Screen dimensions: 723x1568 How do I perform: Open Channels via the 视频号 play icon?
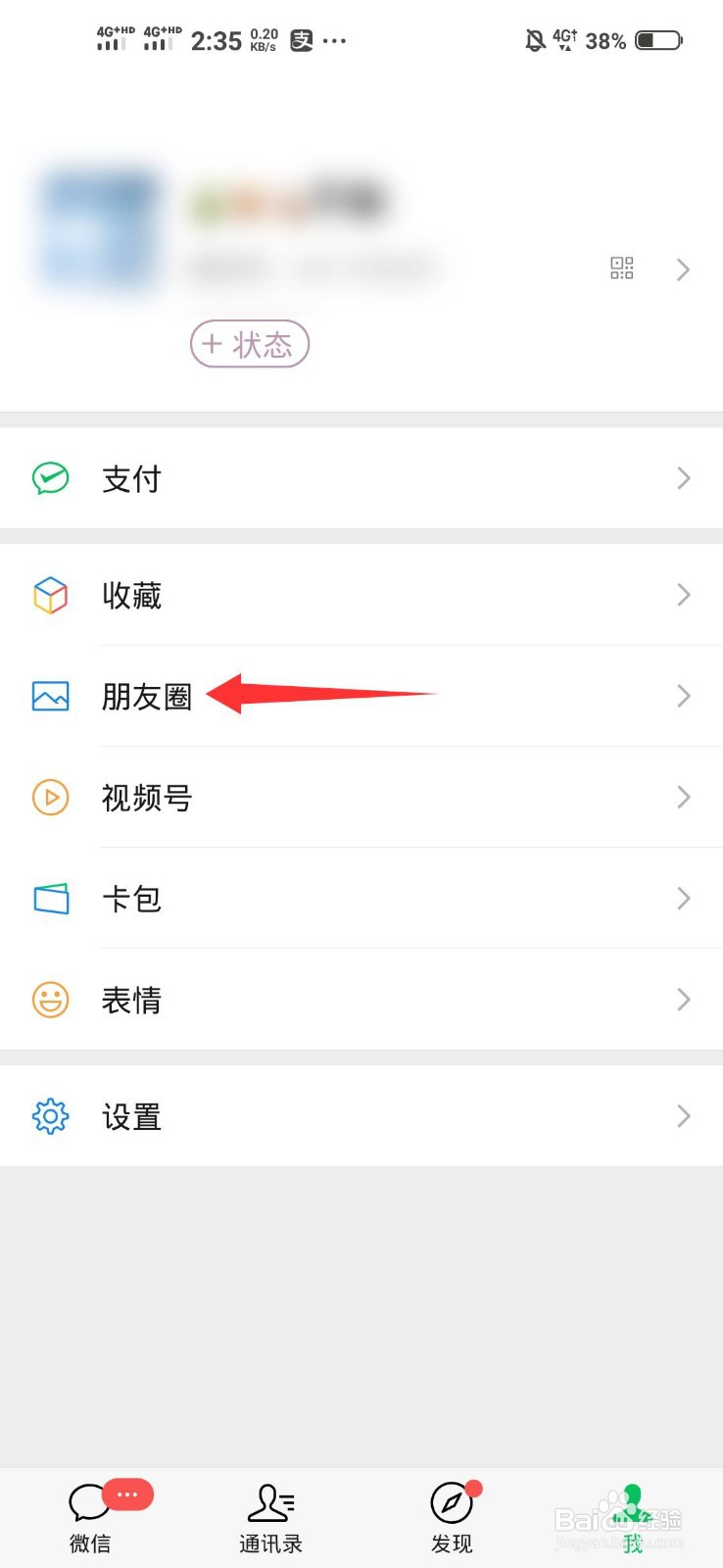pyautogui.click(x=50, y=798)
